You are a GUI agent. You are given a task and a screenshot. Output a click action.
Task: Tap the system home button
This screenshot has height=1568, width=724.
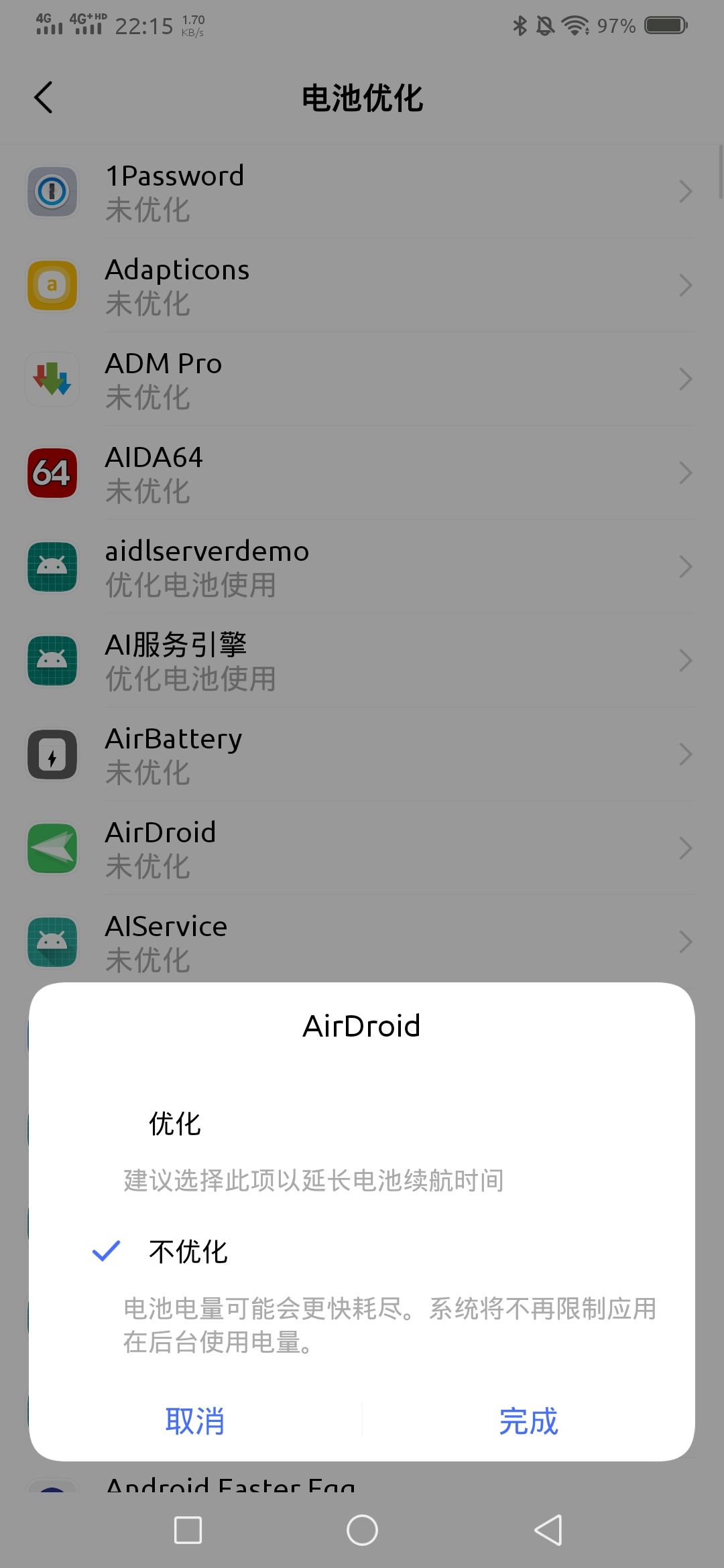[362, 1530]
